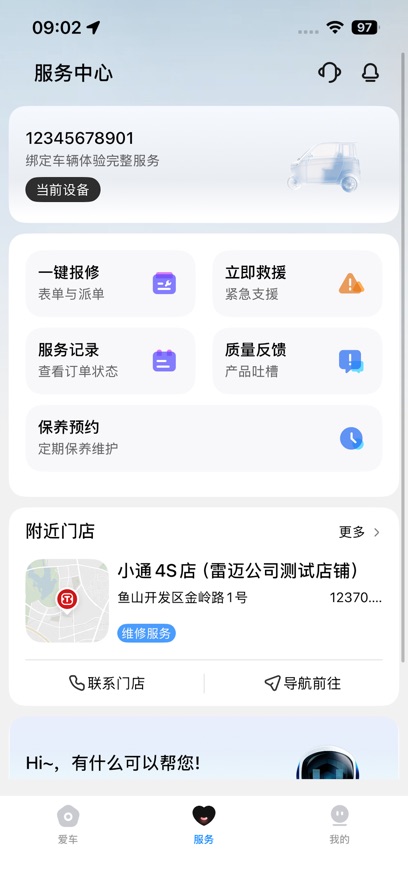This screenshot has height=883, width=408.
Task: Open the vehicle binding card 12345678901
Action: (x=204, y=164)
